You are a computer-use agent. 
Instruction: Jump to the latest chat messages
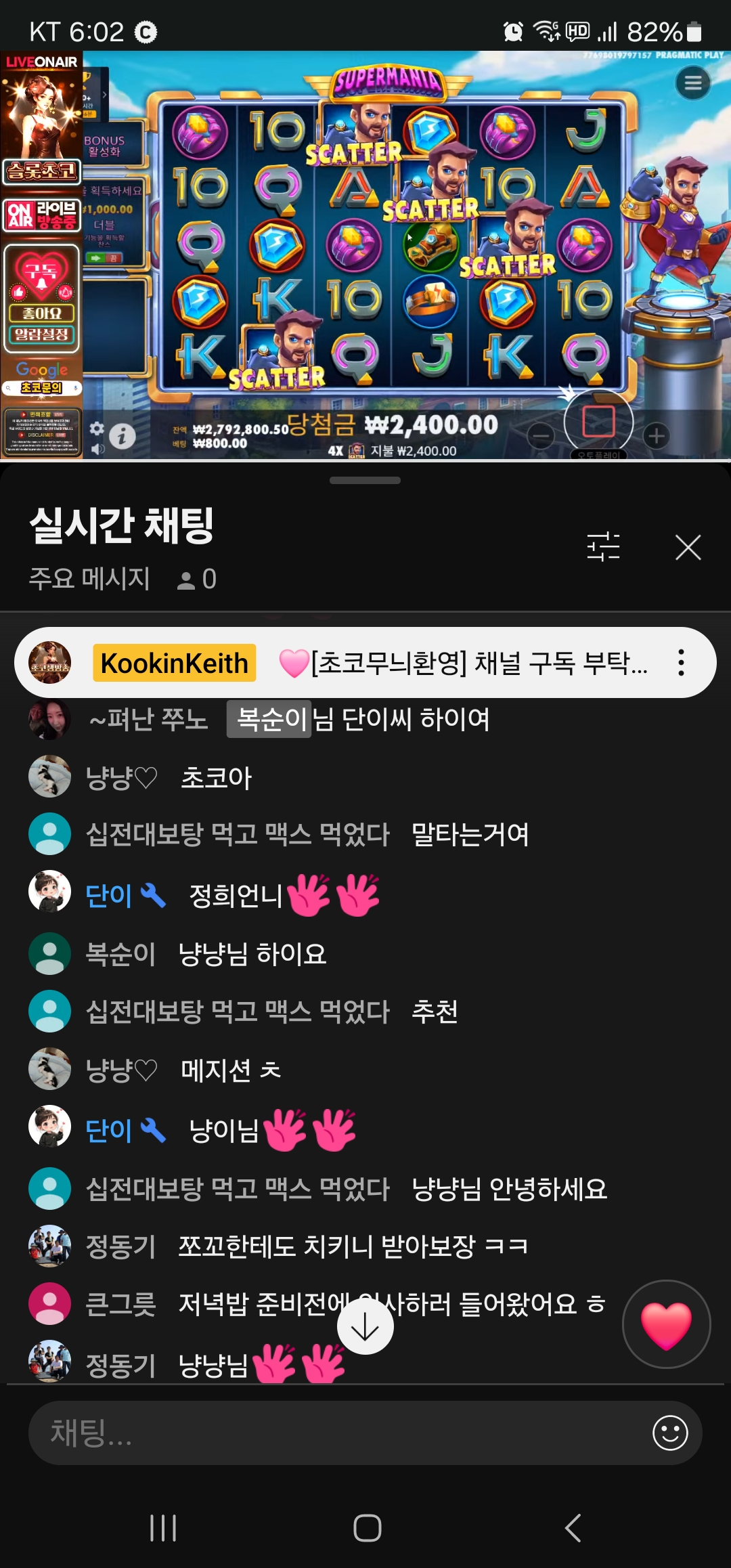(x=365, y=1326)
